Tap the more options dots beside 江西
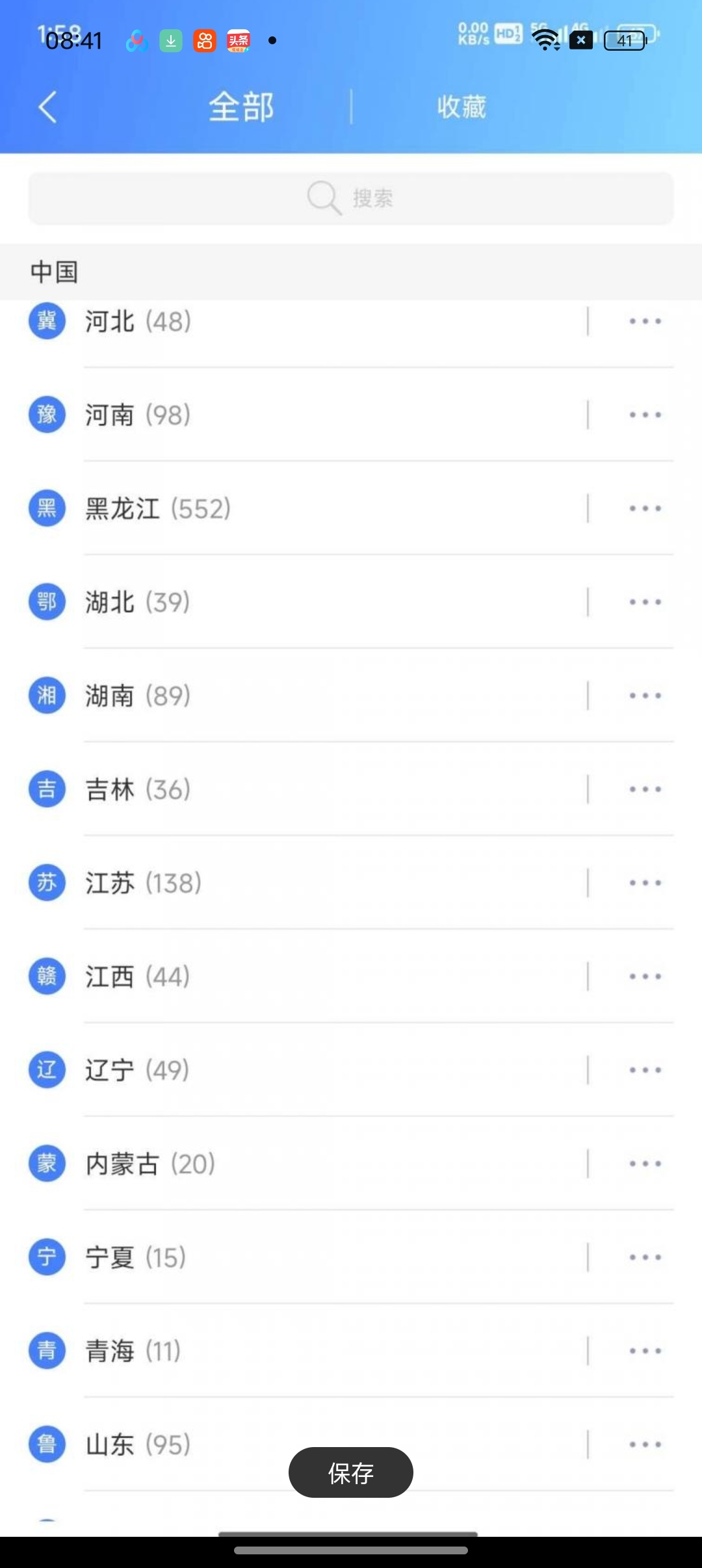 tap(645, 976)
